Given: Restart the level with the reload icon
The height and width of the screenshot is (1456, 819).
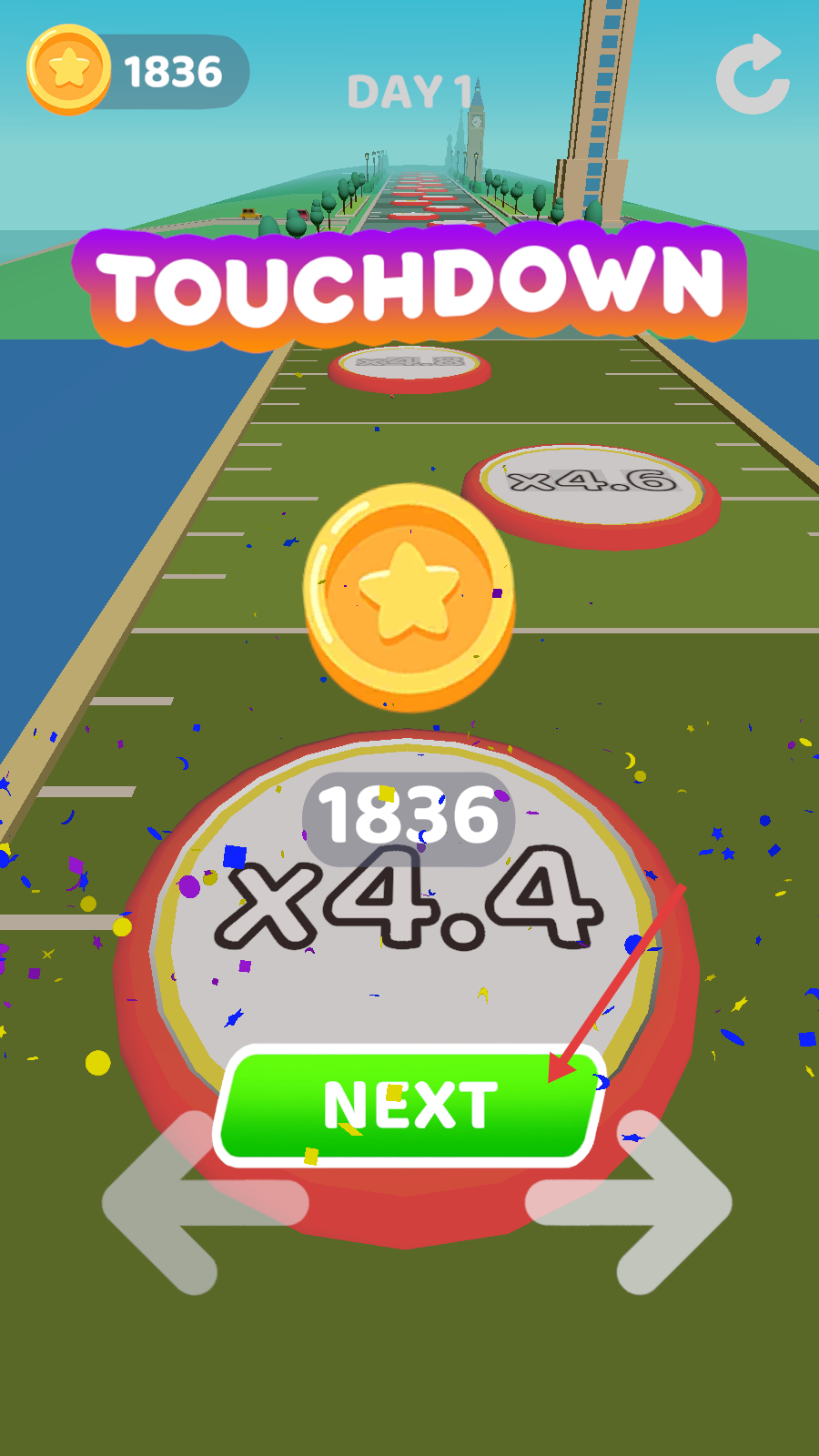Looking at the screenshot, I should pos(752,76).
